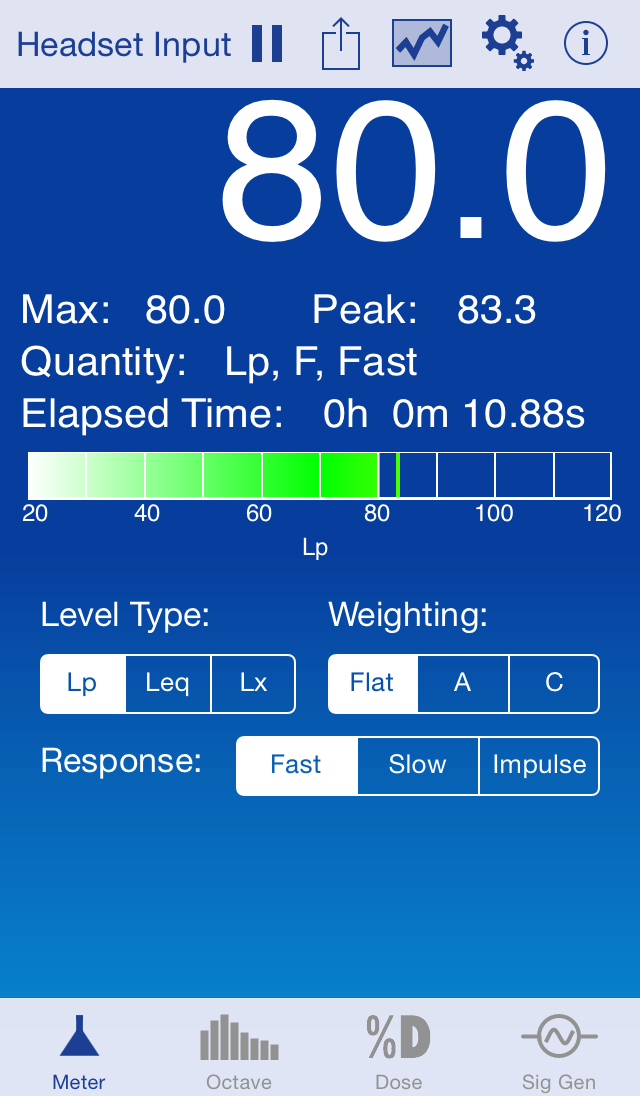Image resolution: width=640 pixels, height=1096 pixels.
Task: Open the settings gears
Action: coord(508,43)
